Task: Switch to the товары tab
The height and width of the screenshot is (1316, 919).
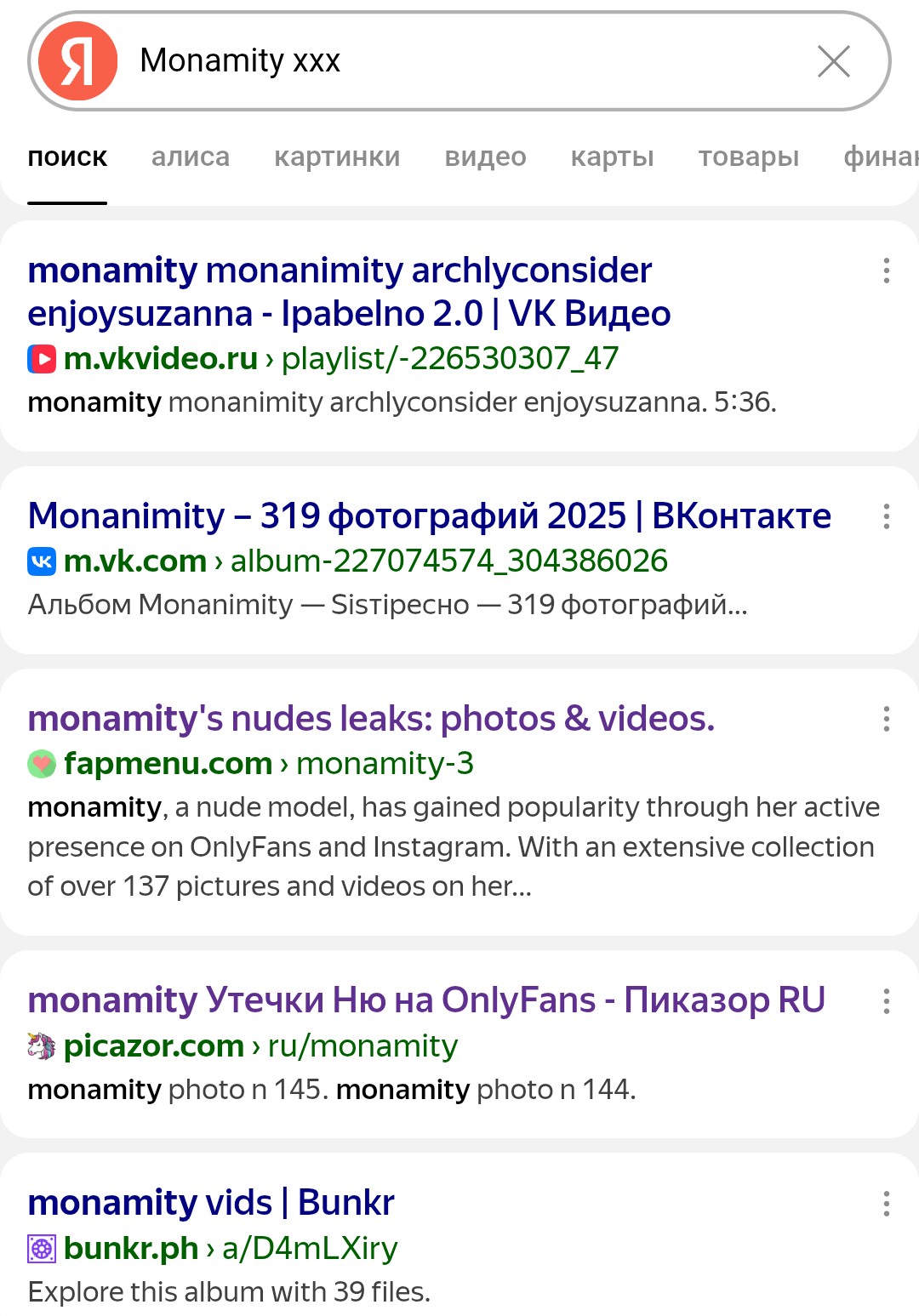Action: 748,157
